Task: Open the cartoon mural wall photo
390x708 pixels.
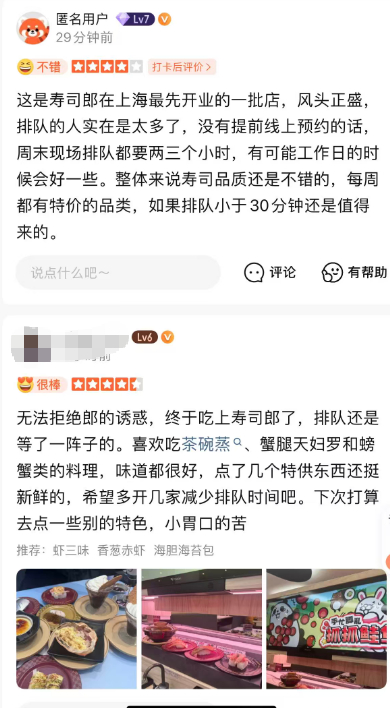Action: pos(326,629)
